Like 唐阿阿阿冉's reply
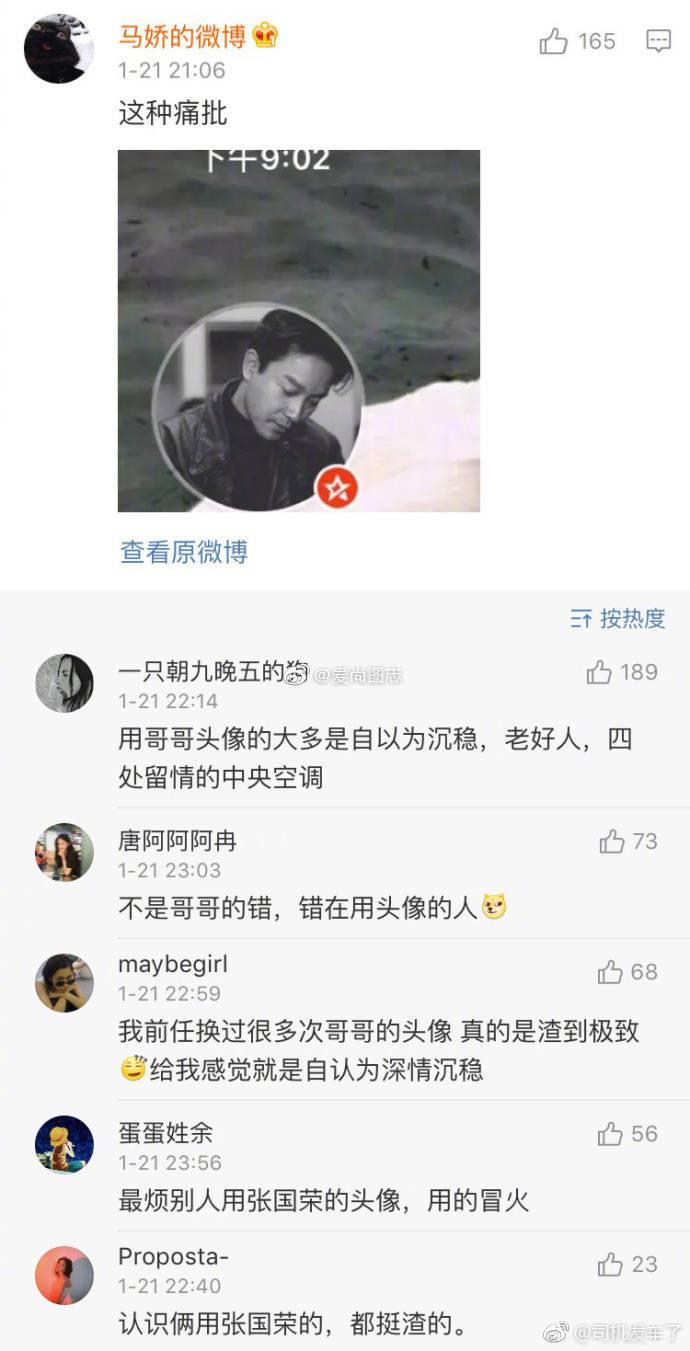The image size is (690, 1351). (x=611, y=842)
